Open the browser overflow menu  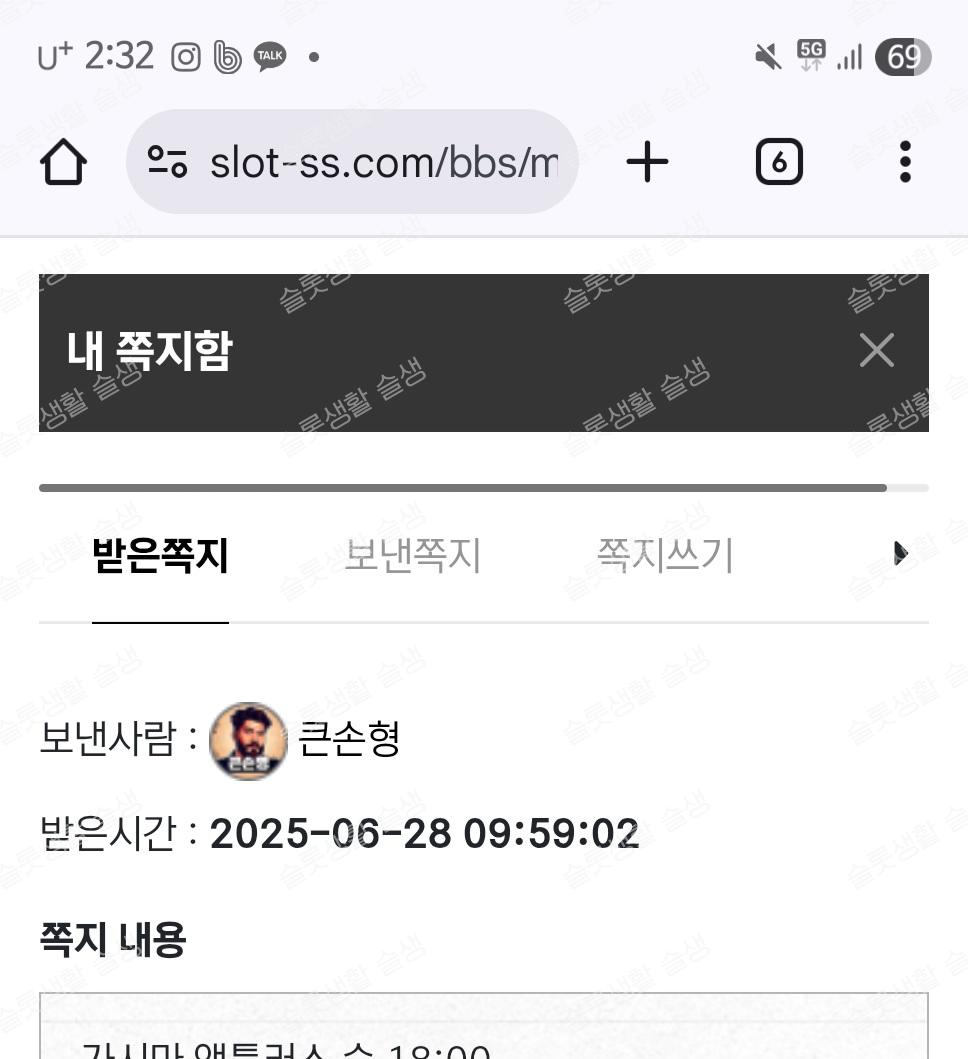pos(904,162)
